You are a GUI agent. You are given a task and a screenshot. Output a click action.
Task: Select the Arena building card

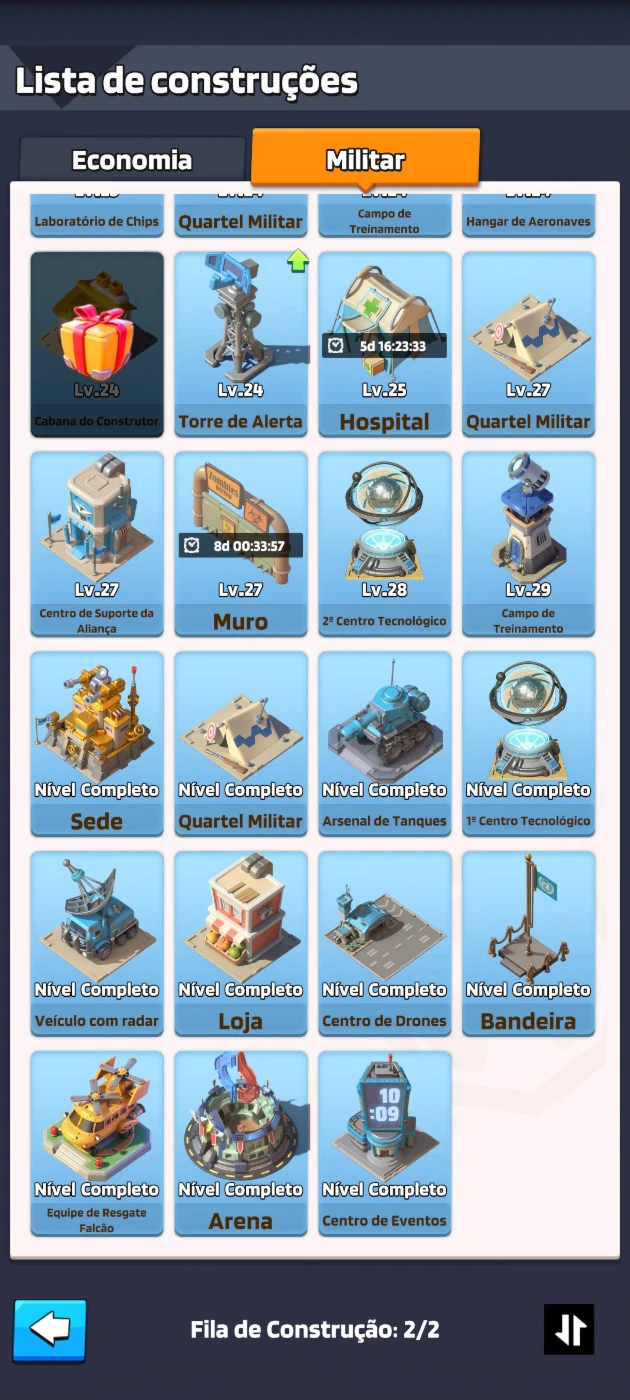pos(241,1144)
